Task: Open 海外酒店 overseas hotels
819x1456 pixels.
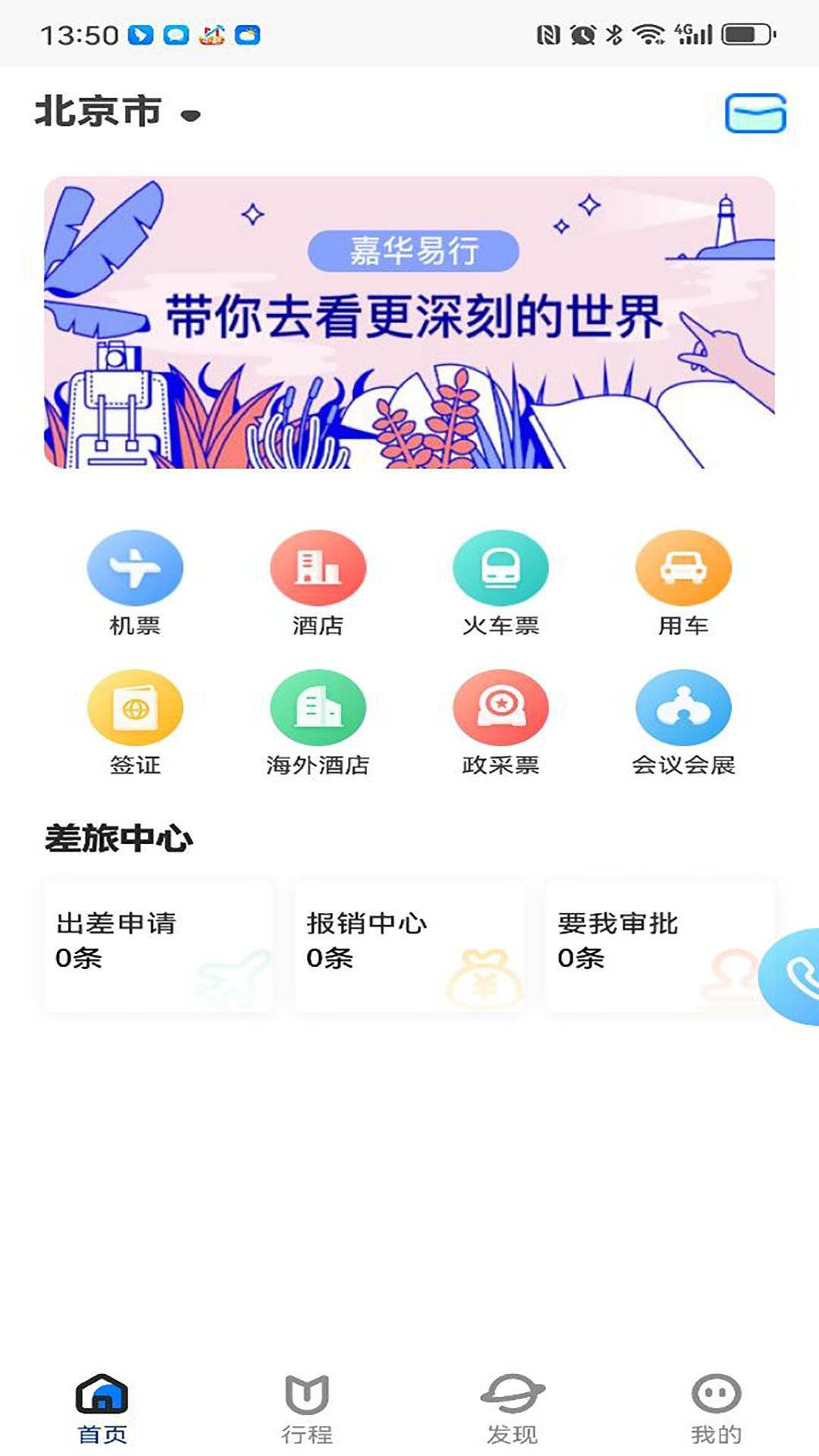Action: pos(318,722)
